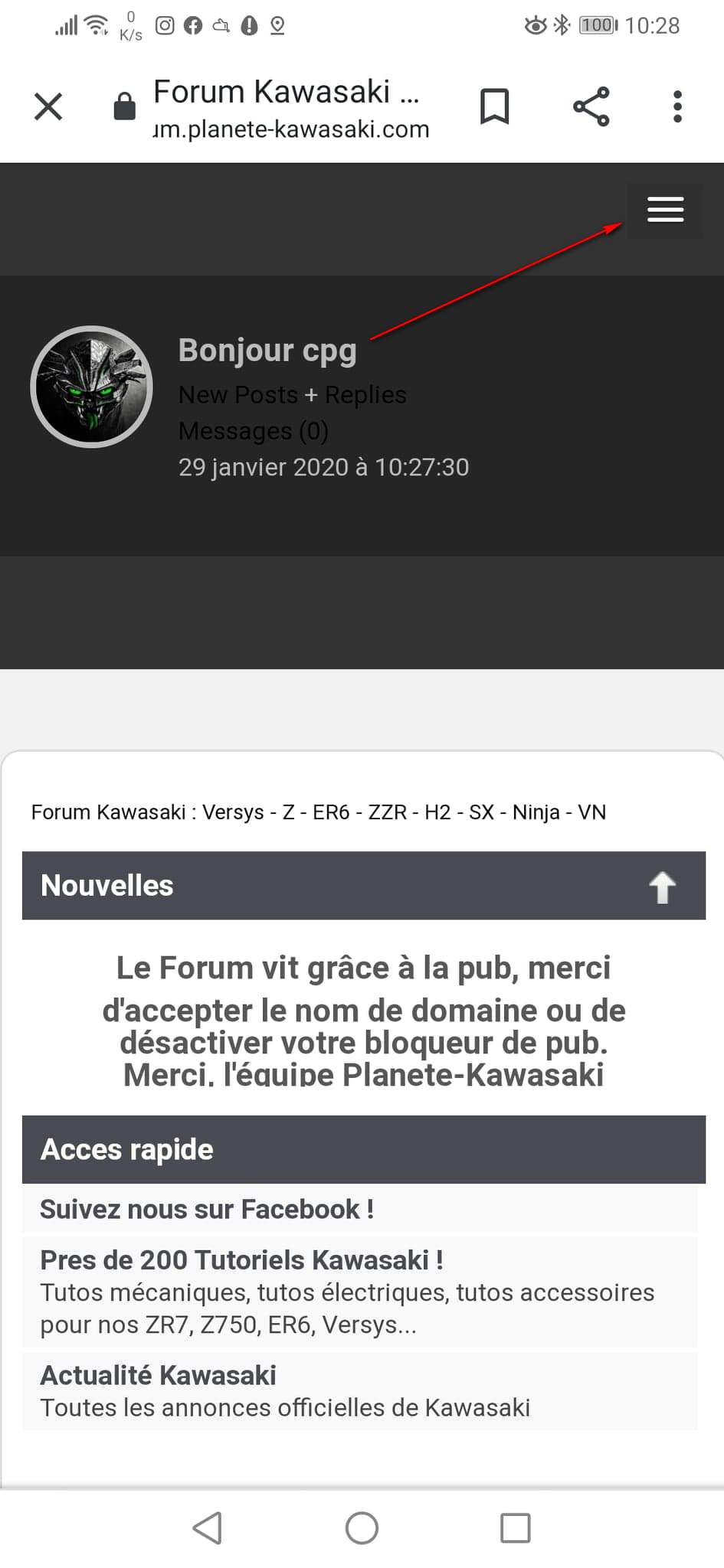Close the in-app browser tab
This screenshot has width=724, height=1568.
point(48,106)
